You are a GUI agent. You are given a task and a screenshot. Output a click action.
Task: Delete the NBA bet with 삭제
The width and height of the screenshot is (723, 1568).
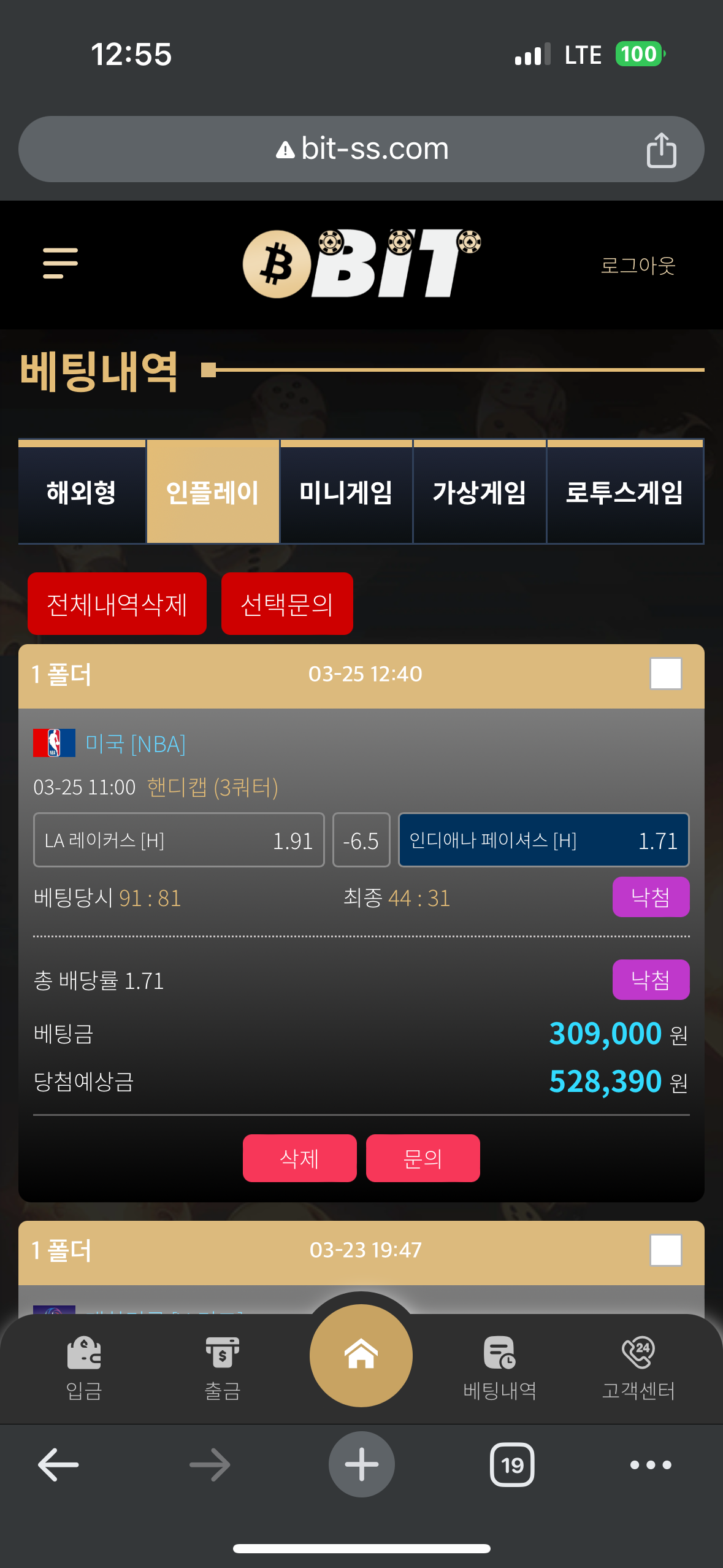pyautogui.click(x=299, y=1158)
